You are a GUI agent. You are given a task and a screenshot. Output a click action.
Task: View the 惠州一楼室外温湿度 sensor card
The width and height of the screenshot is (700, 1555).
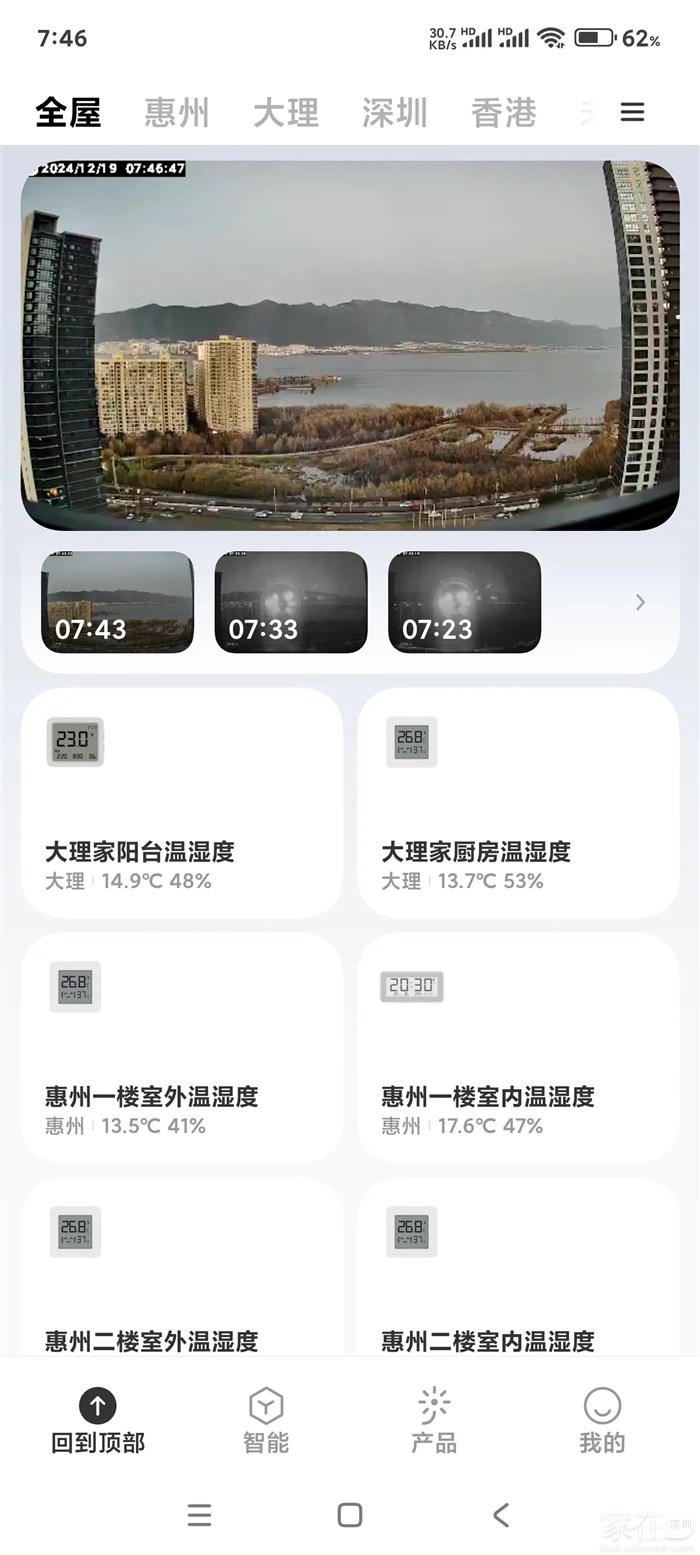coord(182,1048)
